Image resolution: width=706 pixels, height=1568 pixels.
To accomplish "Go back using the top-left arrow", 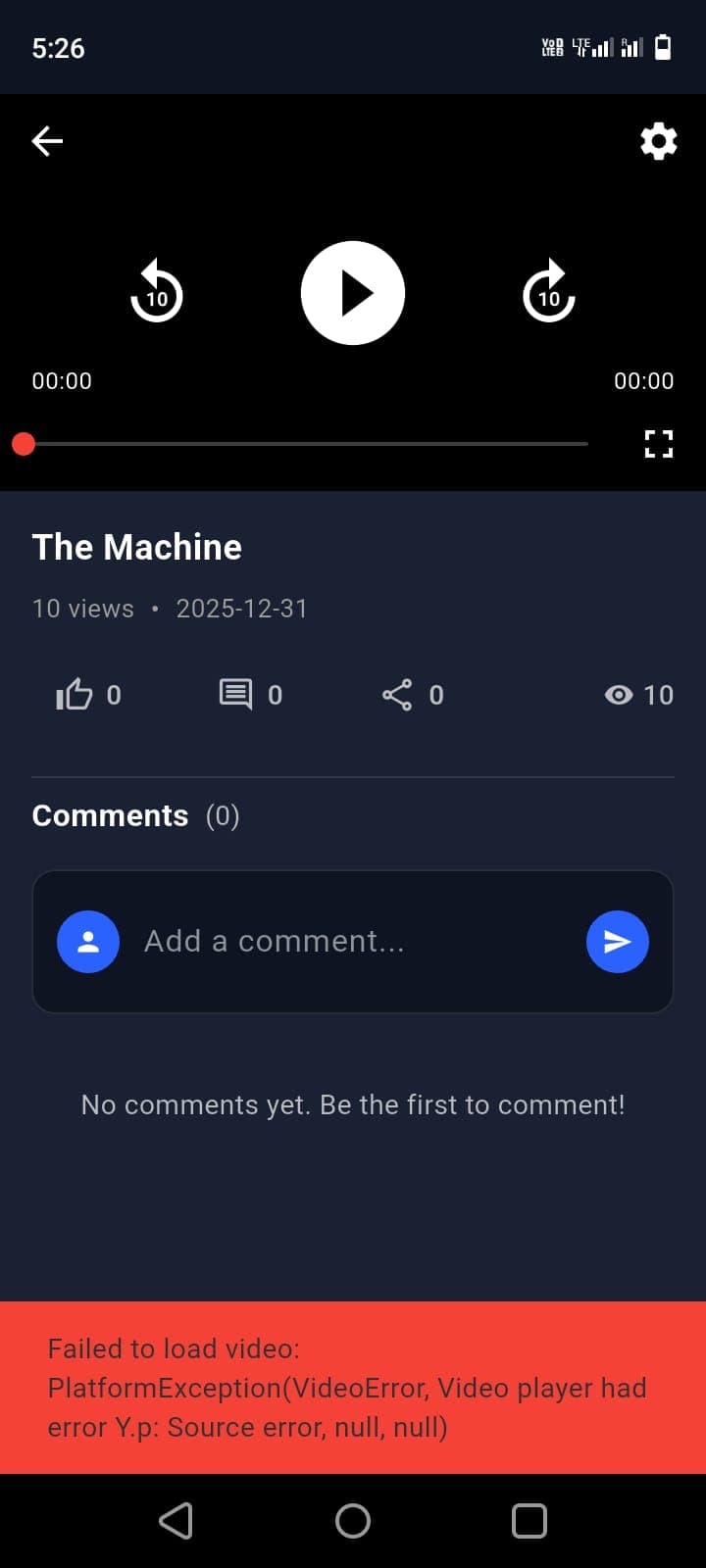I will coord(47,141).
